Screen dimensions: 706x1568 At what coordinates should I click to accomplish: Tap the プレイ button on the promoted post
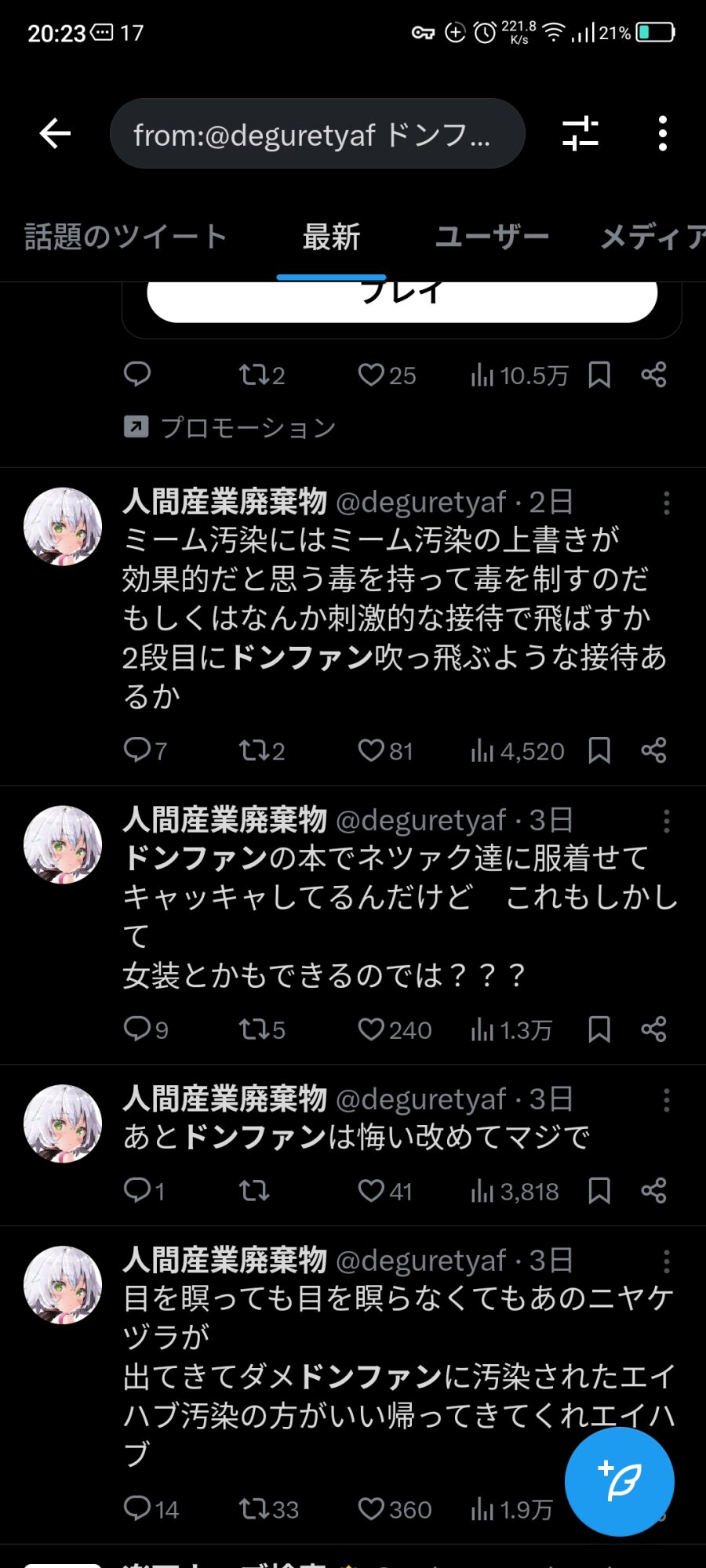(402, 299)
